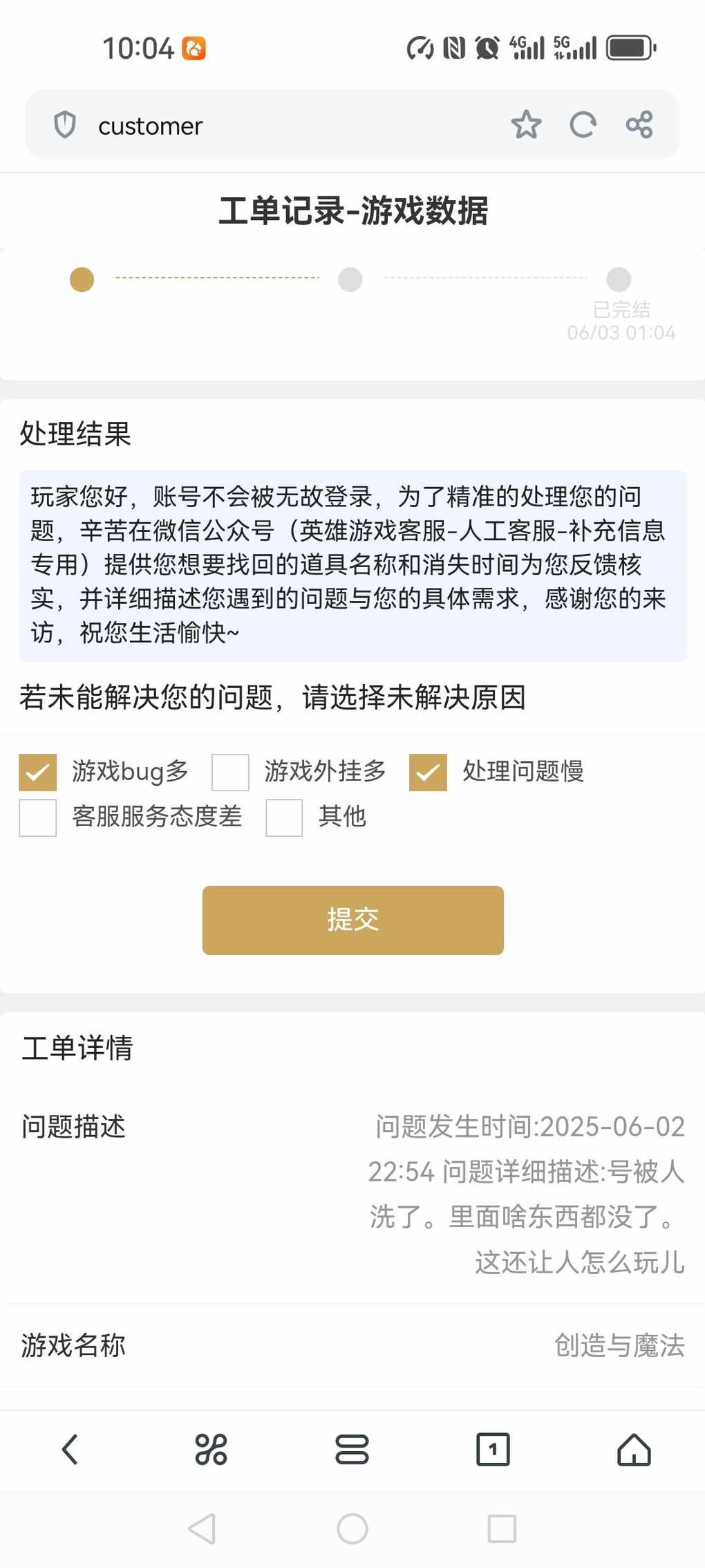The image size is (705, 1568).
Task: Tick the 其他 checkbox
Action: 284,818
